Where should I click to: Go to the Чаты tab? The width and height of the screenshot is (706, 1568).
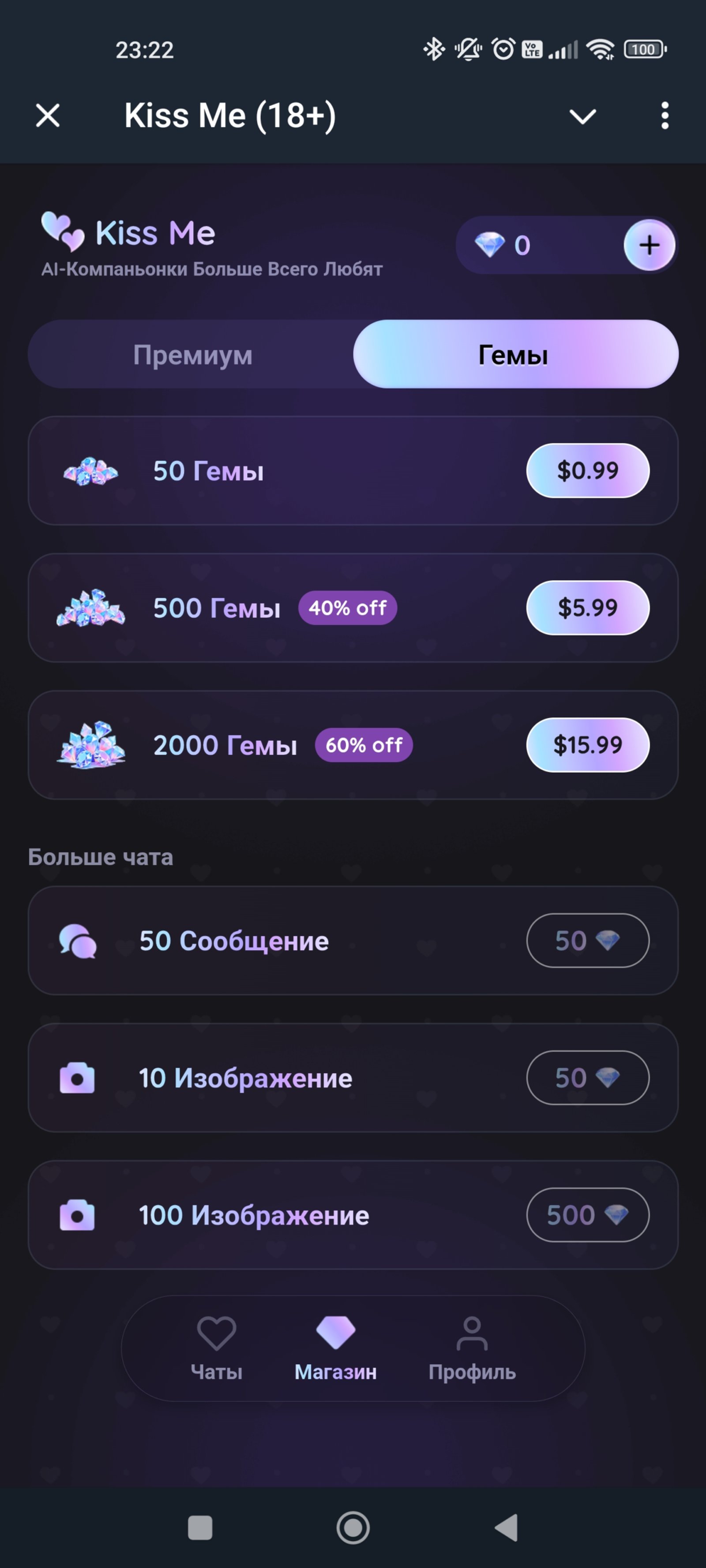coord(216,1348)
